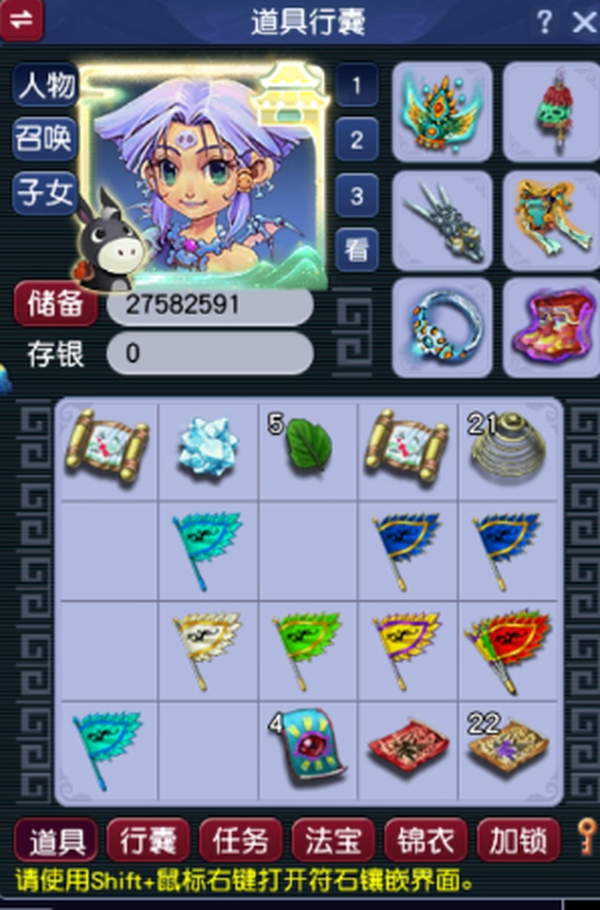600x910 pixels.
Task: Select equipment set 1
Action: point(357,85)
